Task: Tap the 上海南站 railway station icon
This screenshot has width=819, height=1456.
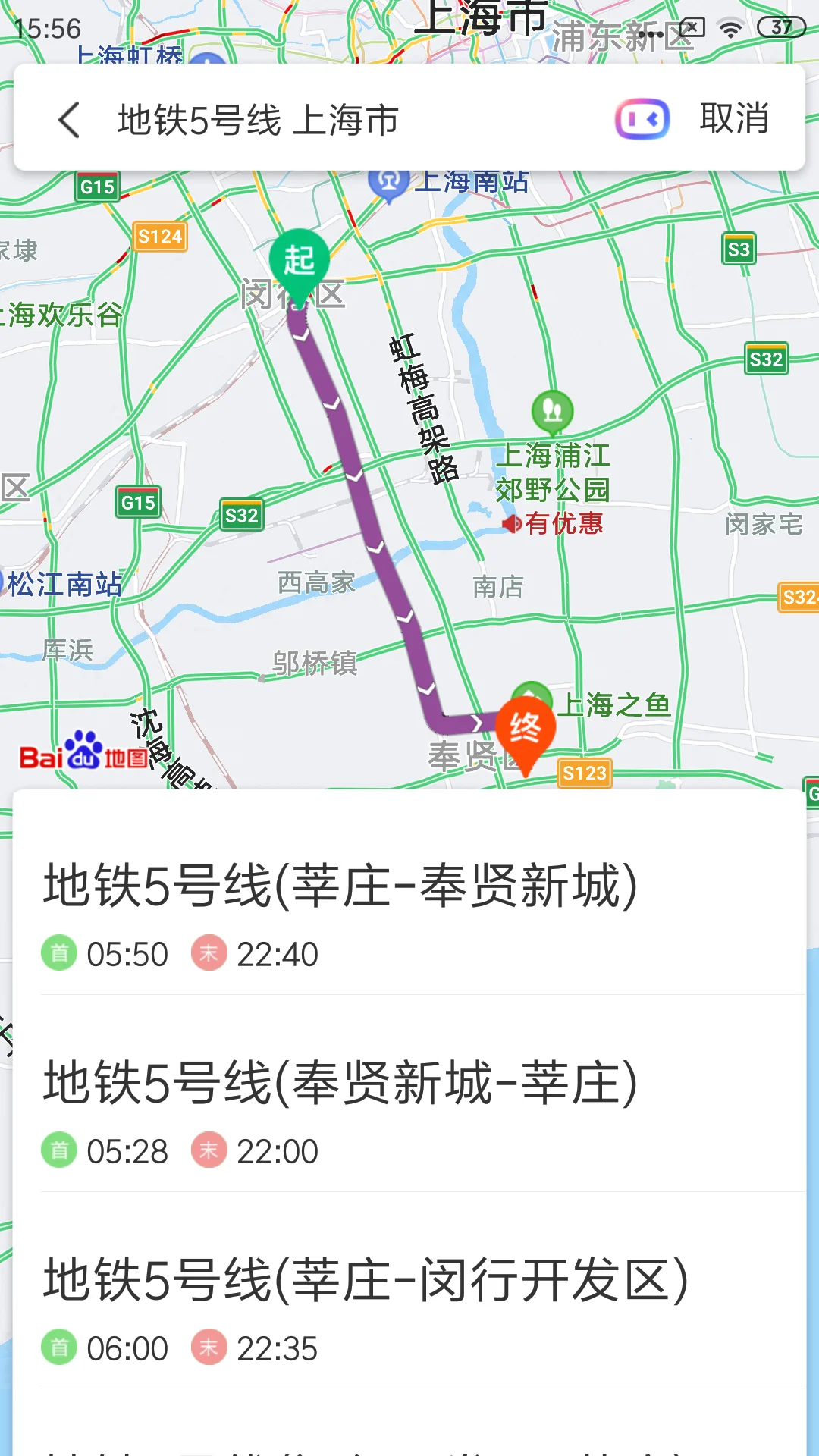Action: tap(390, 182)
